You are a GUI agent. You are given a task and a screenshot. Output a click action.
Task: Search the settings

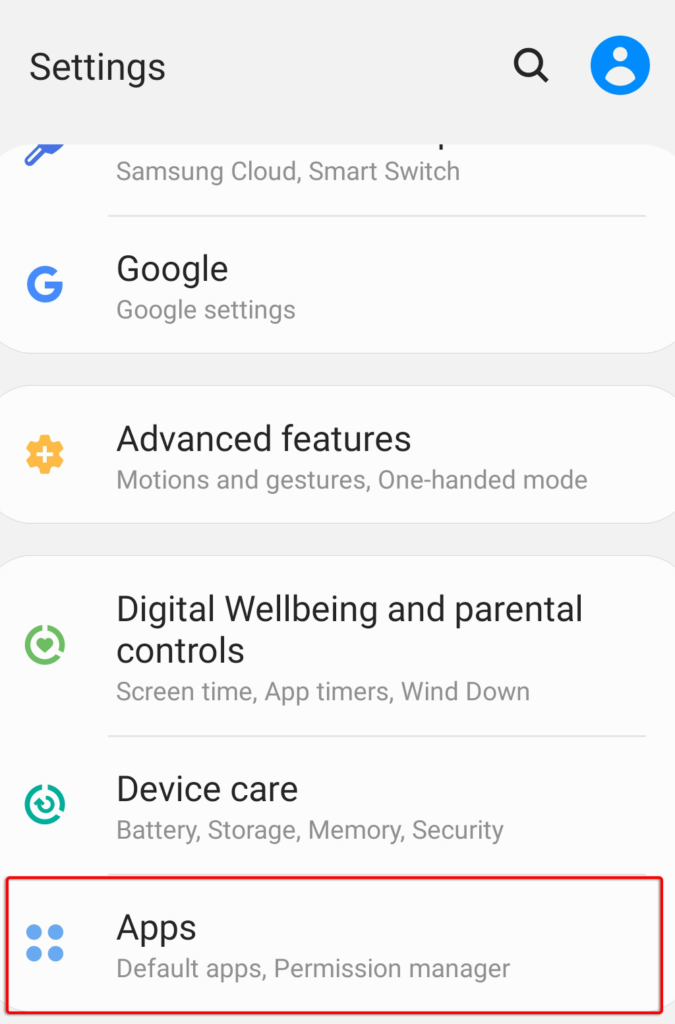(531, 66)
